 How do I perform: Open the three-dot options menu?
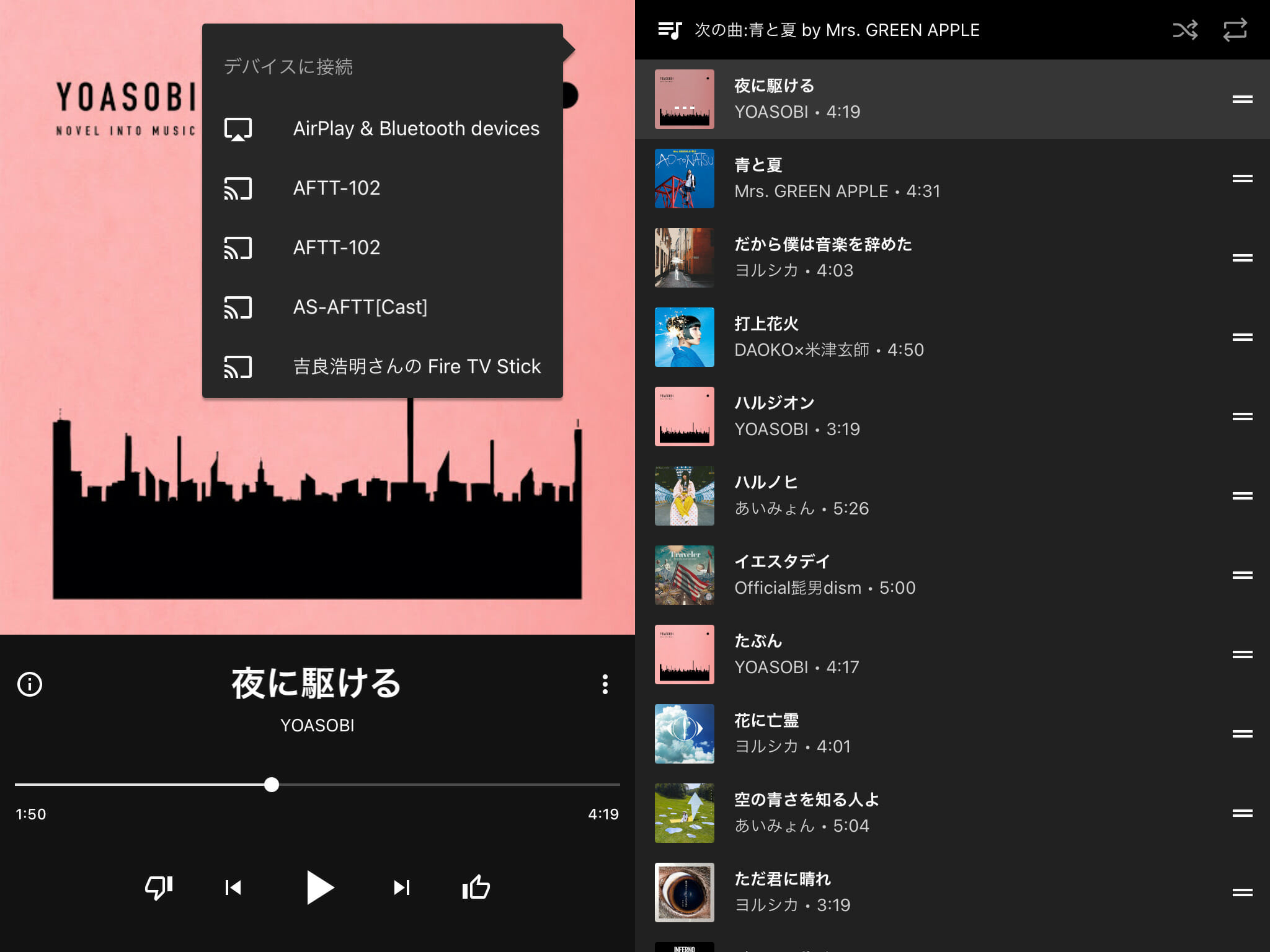[605, 684]
